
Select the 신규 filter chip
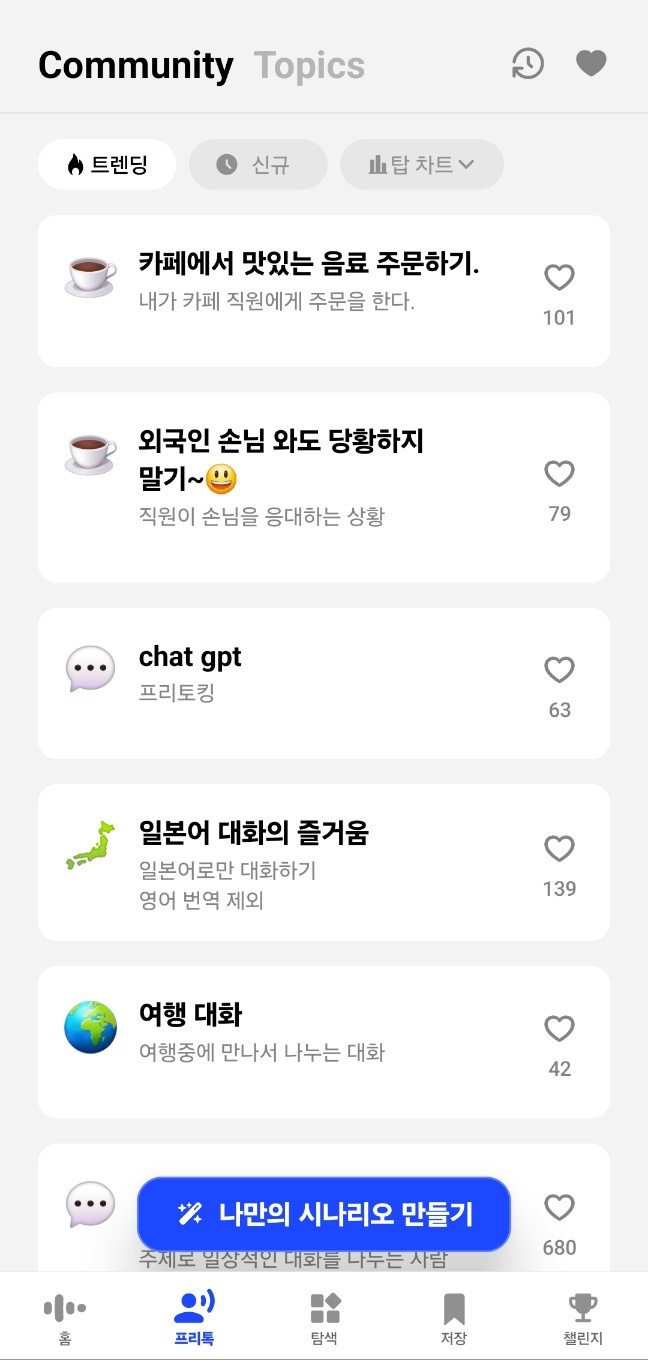[258, 165]
